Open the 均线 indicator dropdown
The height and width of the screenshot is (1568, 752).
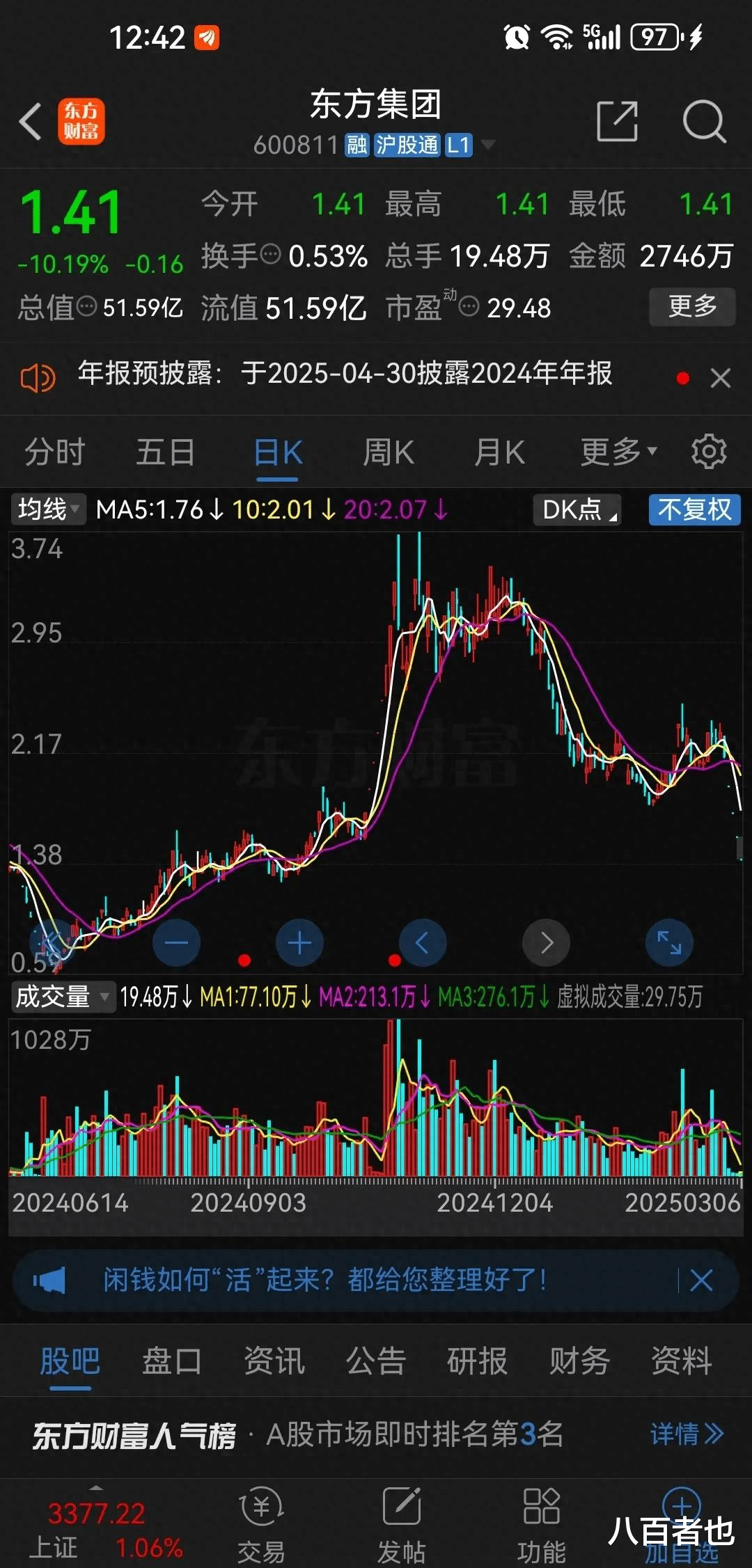tap(48, 509)
